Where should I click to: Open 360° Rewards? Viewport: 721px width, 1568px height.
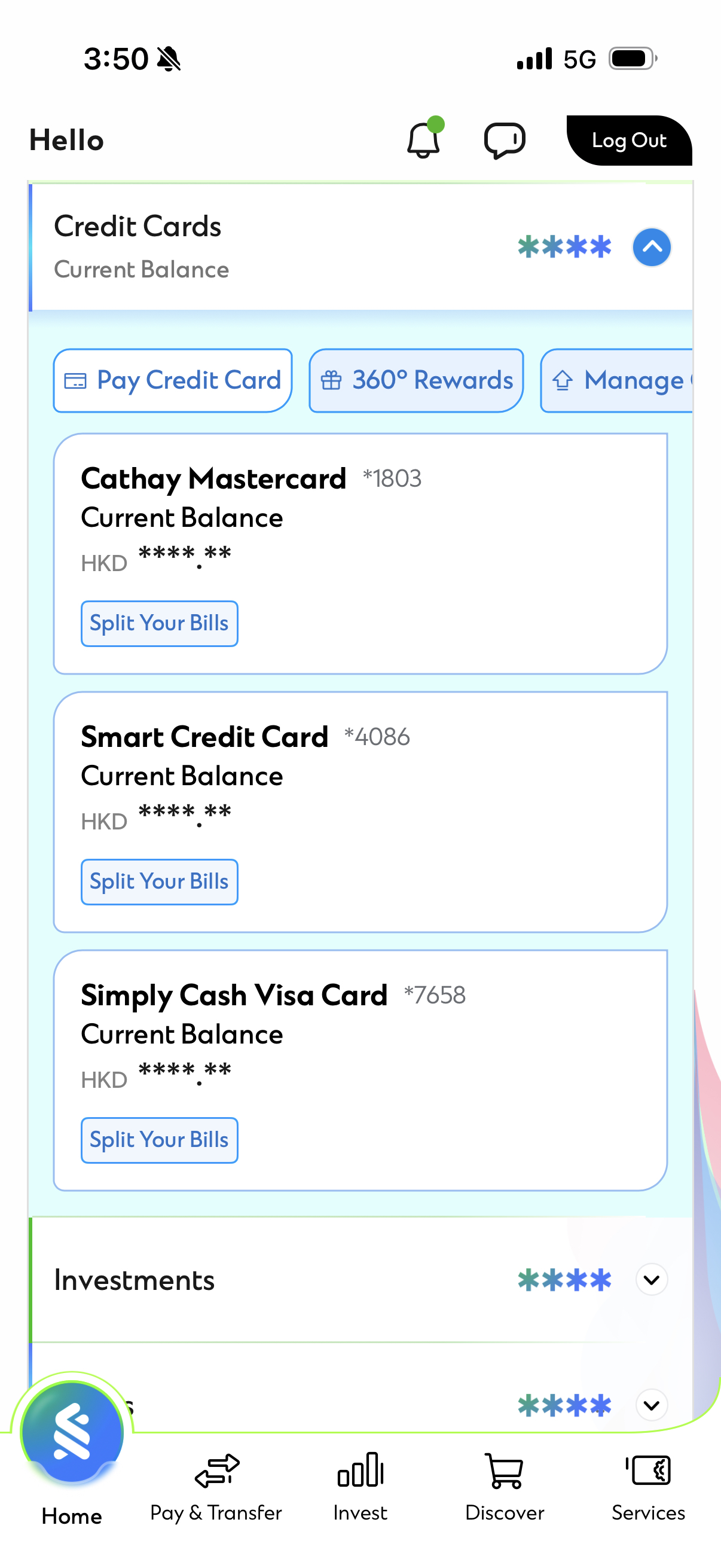pos(416,380)
